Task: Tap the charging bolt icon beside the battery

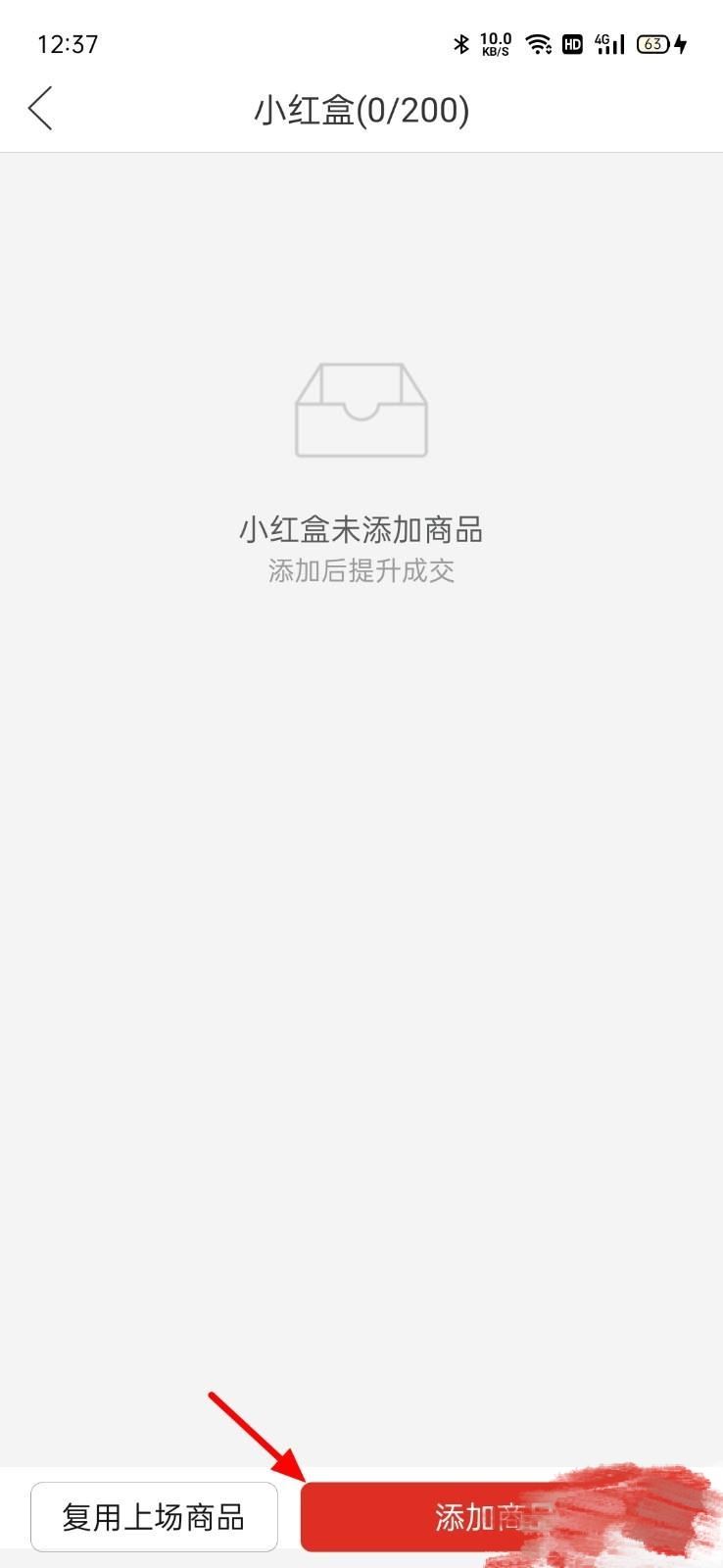Action: (x=678, y=43)
